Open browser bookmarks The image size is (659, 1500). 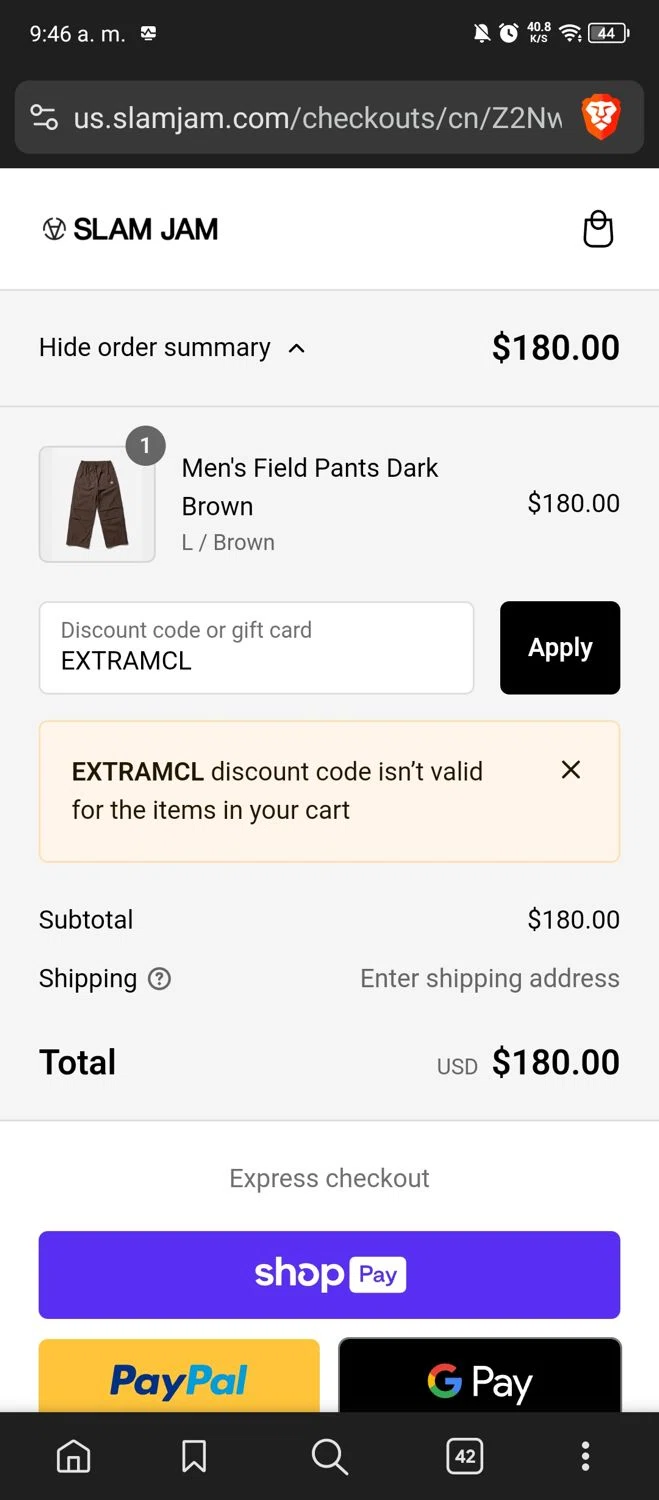tap(194, 1456)
